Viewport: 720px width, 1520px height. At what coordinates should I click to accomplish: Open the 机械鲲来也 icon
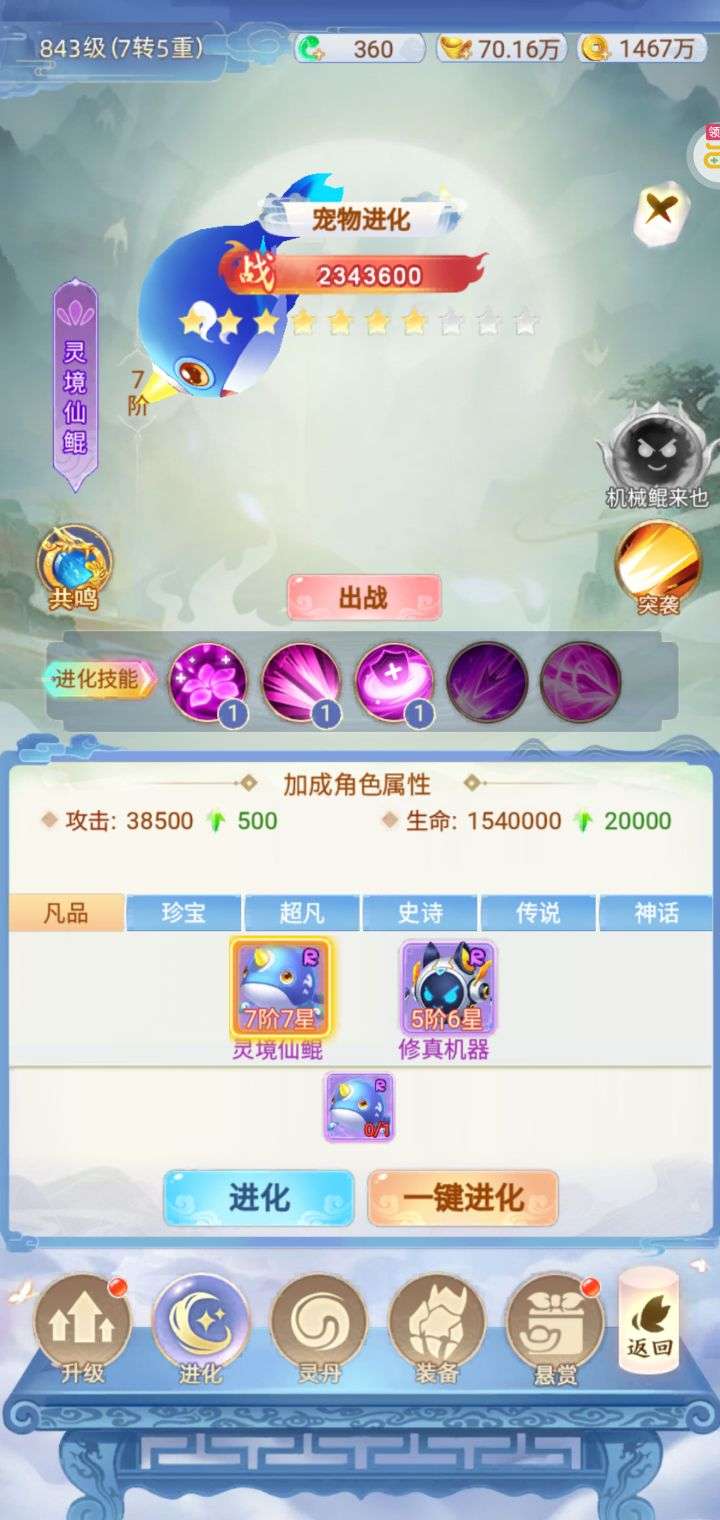(657, 460)
